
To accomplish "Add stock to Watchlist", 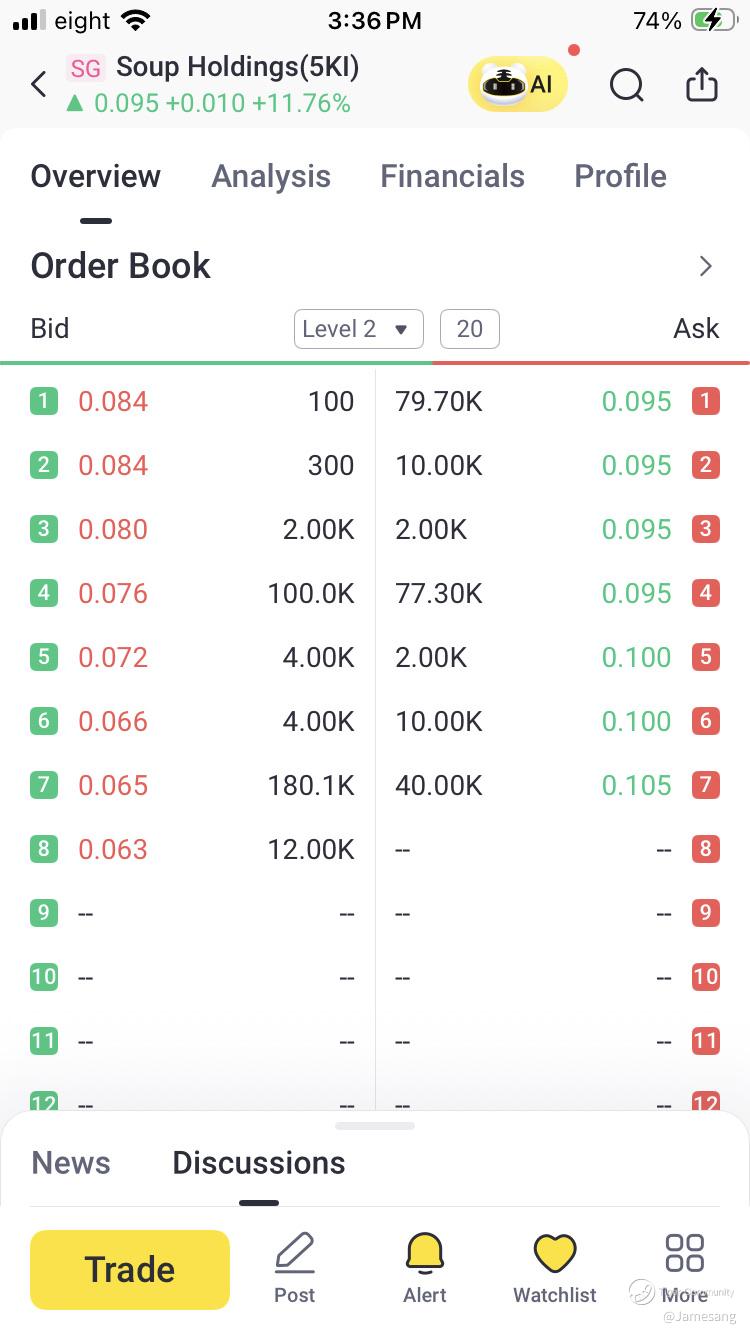I will tap(554, 1268).
